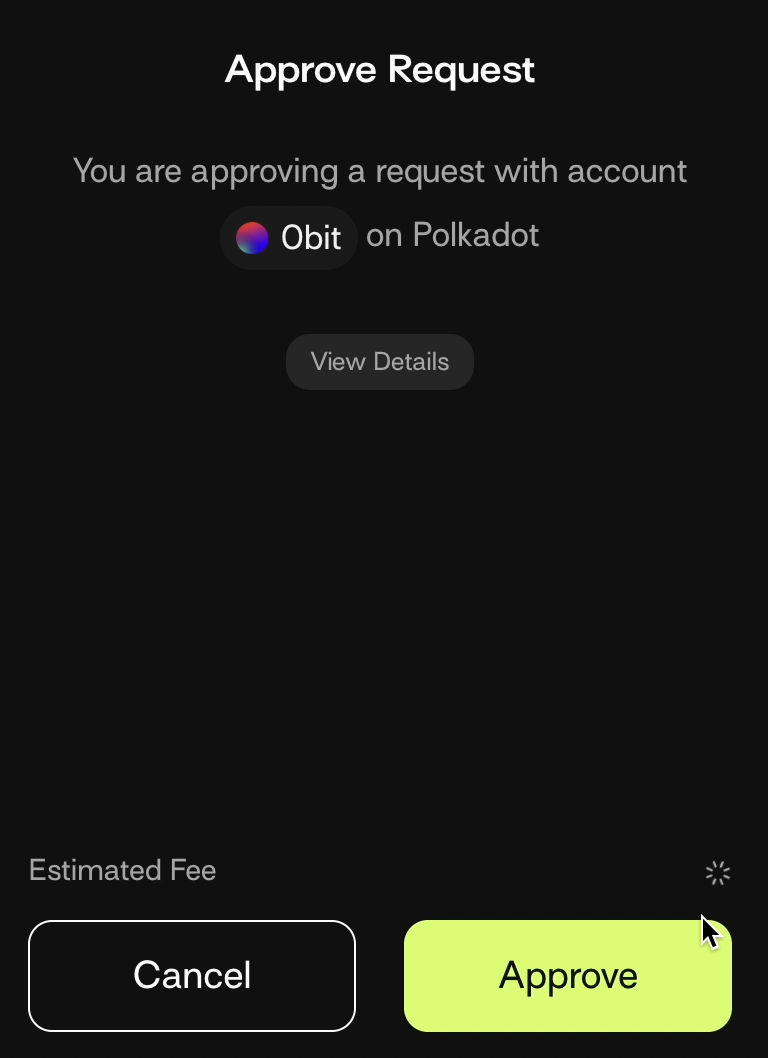Click the spinner beside Estimated Fee
The image size is (768, 1058).
718,872
